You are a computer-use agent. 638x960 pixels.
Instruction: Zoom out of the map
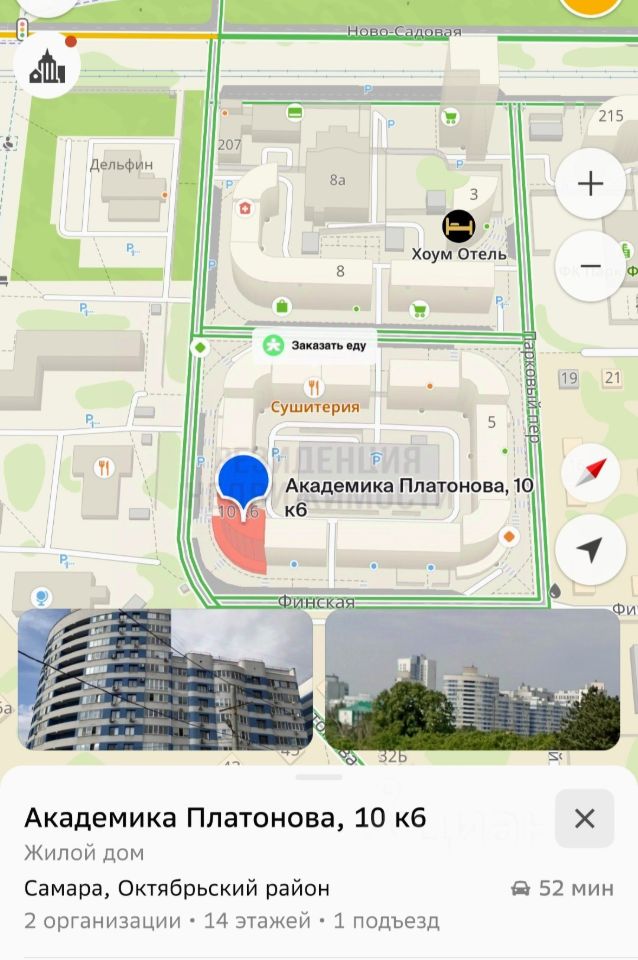click(590, 266)
